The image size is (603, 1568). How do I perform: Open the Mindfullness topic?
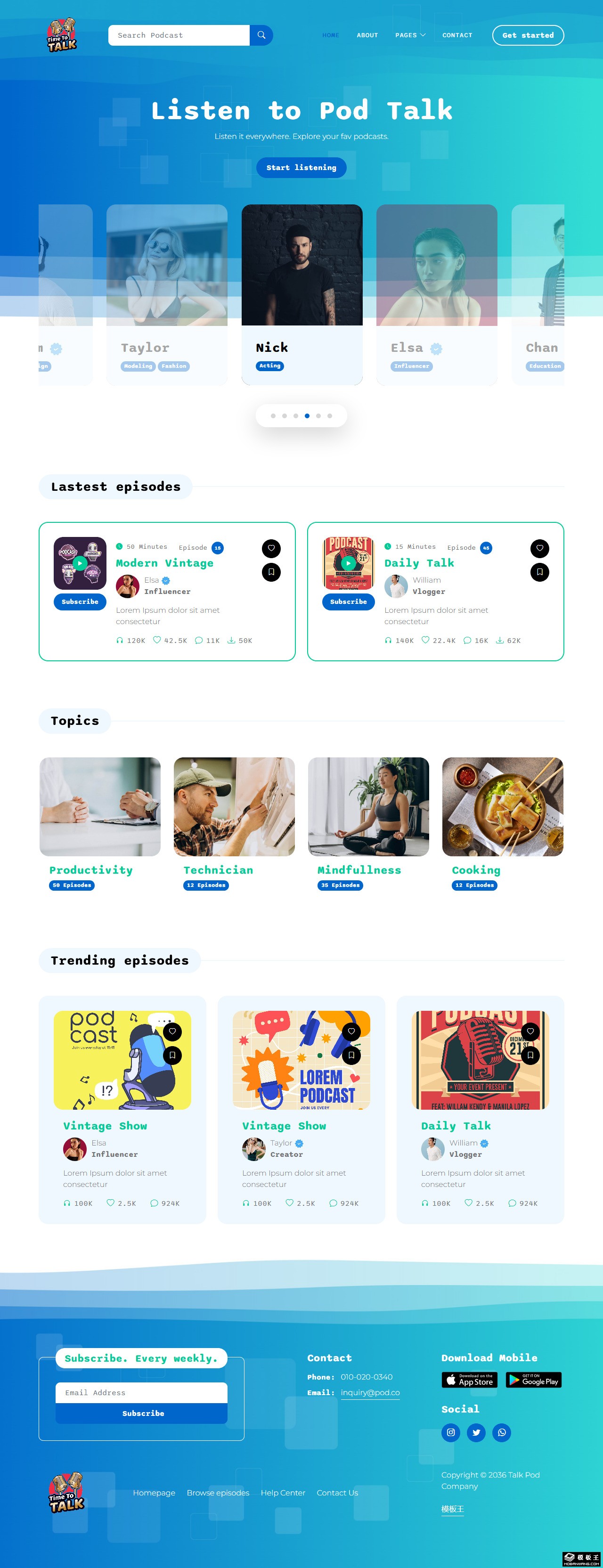click(368, 806)
